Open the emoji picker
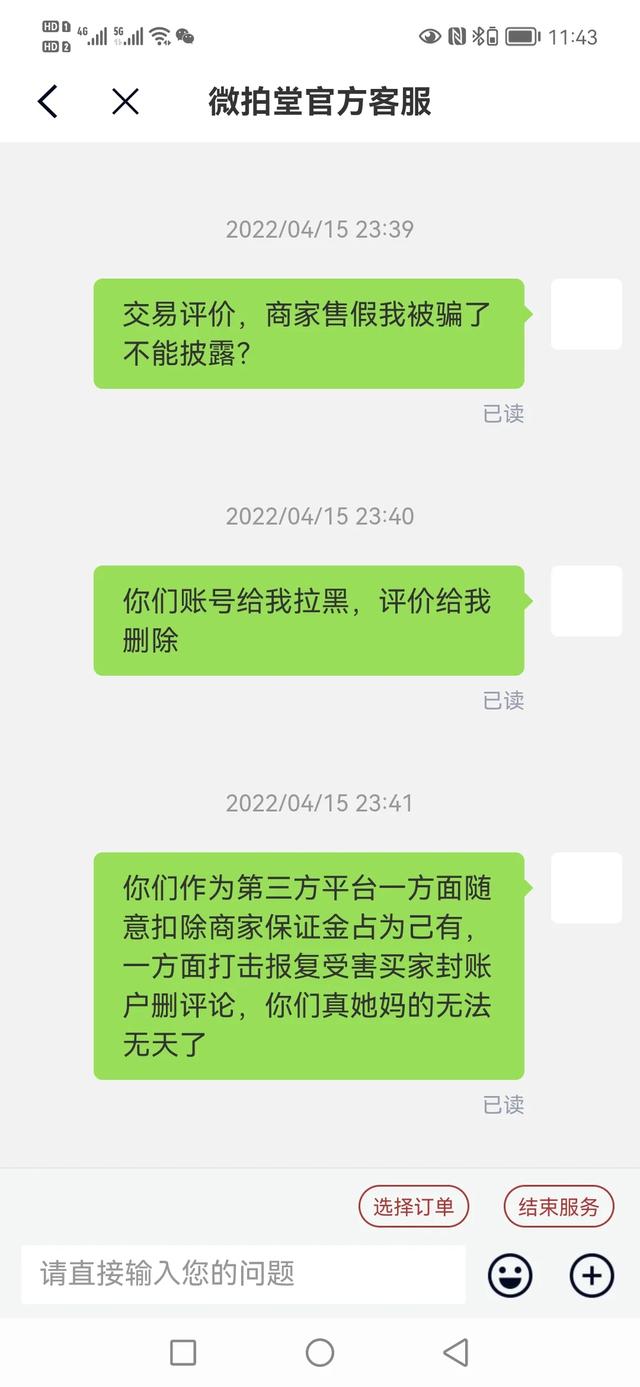The height and width of the screenshot is (1387, 640). (x=510, y=1275)
